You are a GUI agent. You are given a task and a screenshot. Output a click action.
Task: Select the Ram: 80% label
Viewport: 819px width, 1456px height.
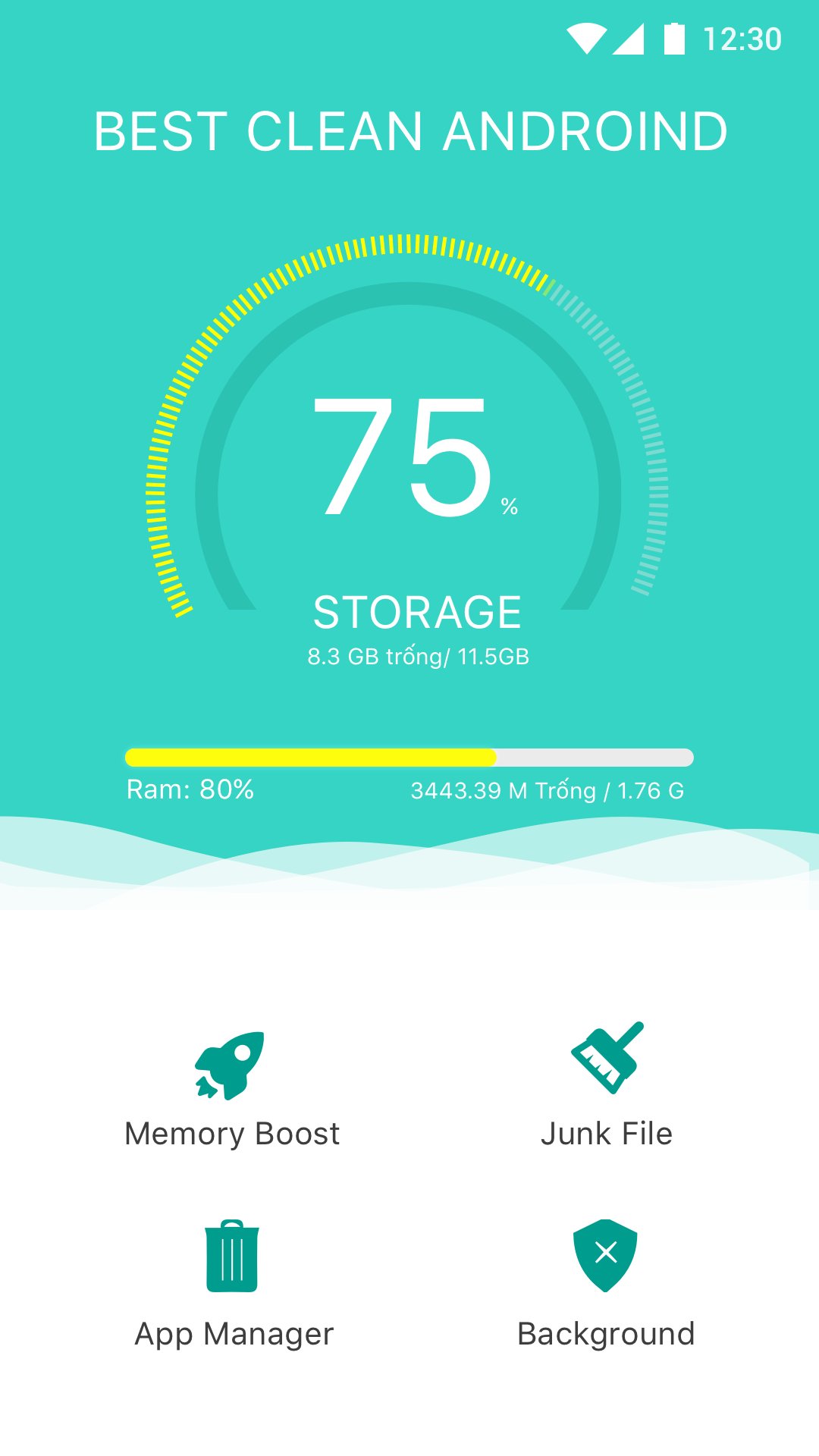pyautogui.click(x=189, y=790)
